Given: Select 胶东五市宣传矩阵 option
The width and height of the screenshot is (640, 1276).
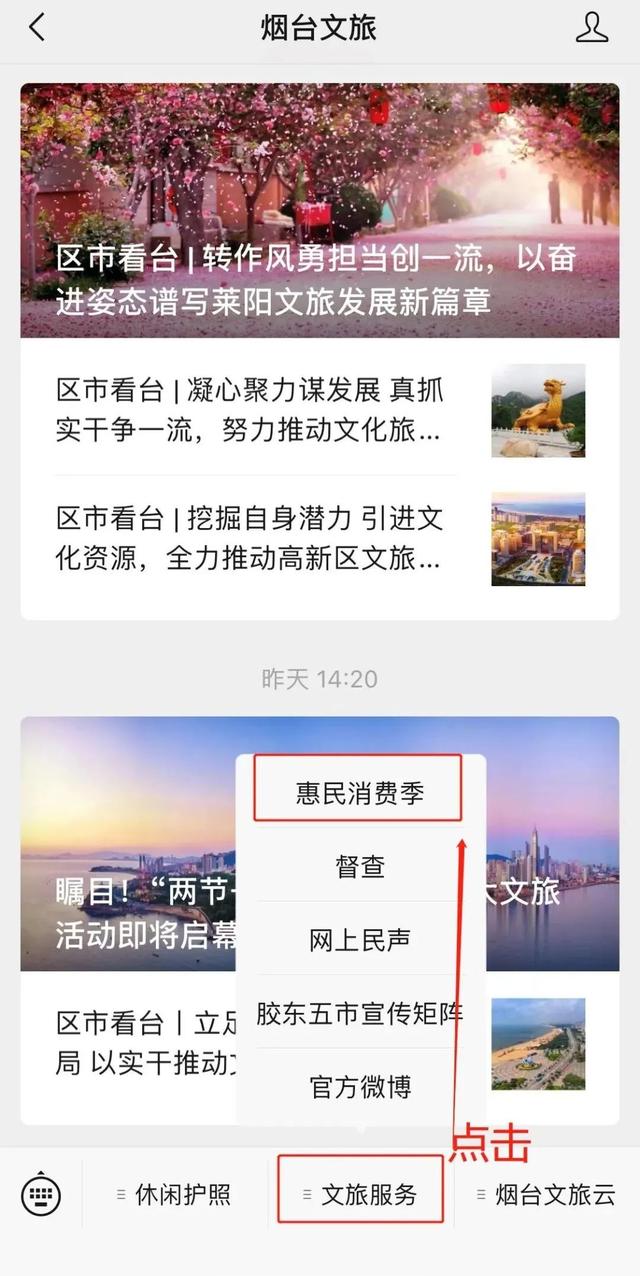Looking at the screenshot, I should tap(359, 1013).
